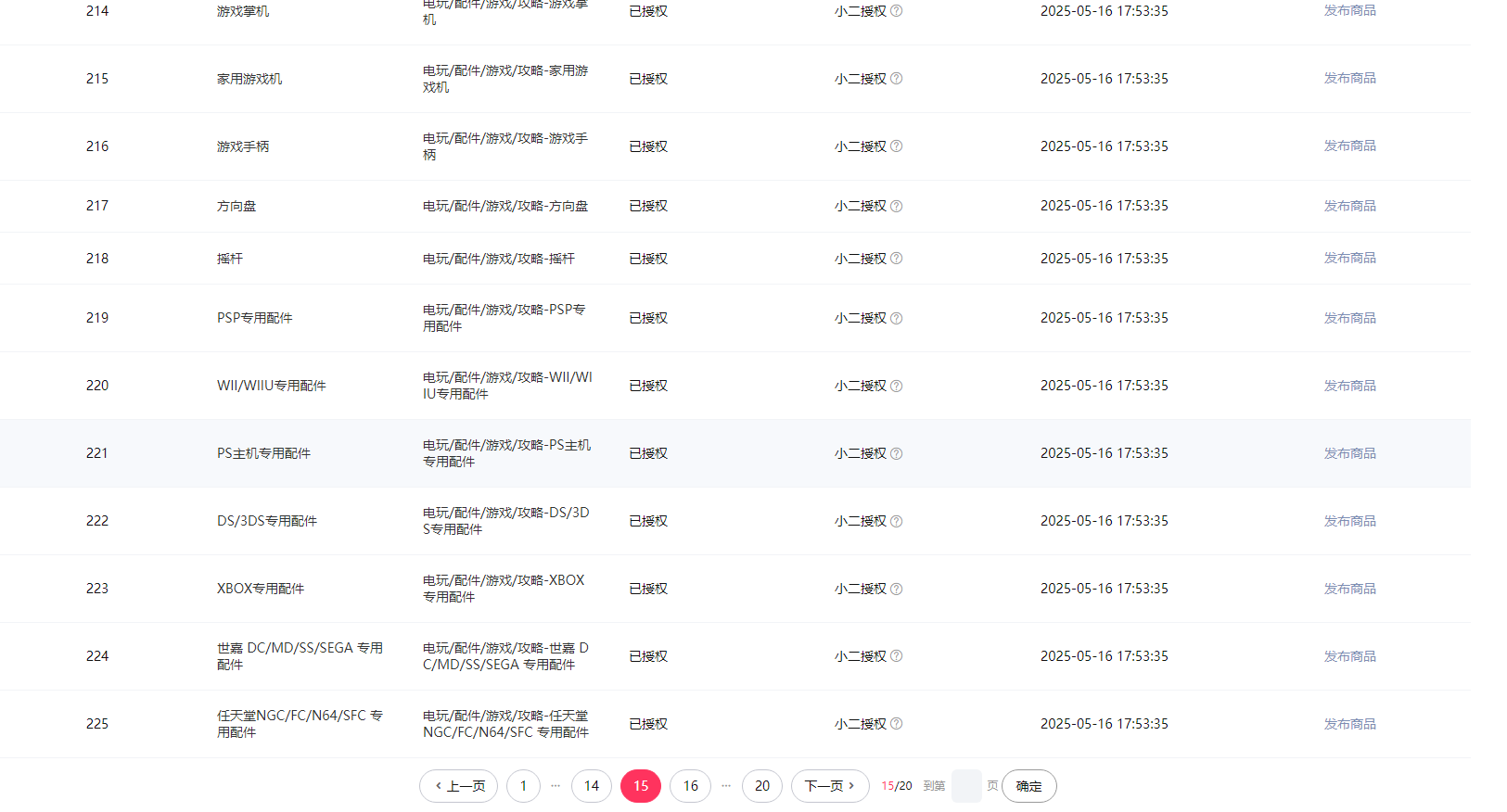Jump to page 14
The image size is (1507, 812).
pyautogui.click(x=592, y=786)
